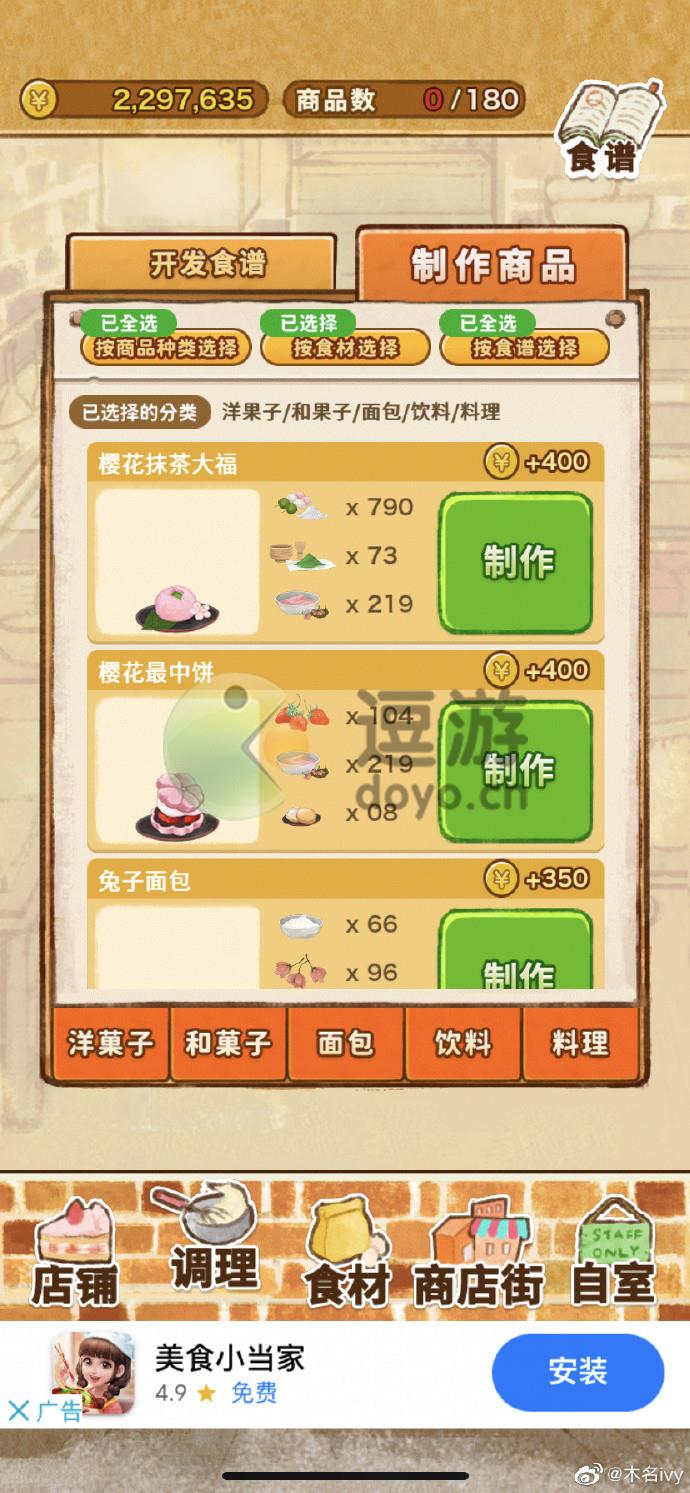Select the 洋菓子 category
690x1493 pixels.
coord(110,1044)
